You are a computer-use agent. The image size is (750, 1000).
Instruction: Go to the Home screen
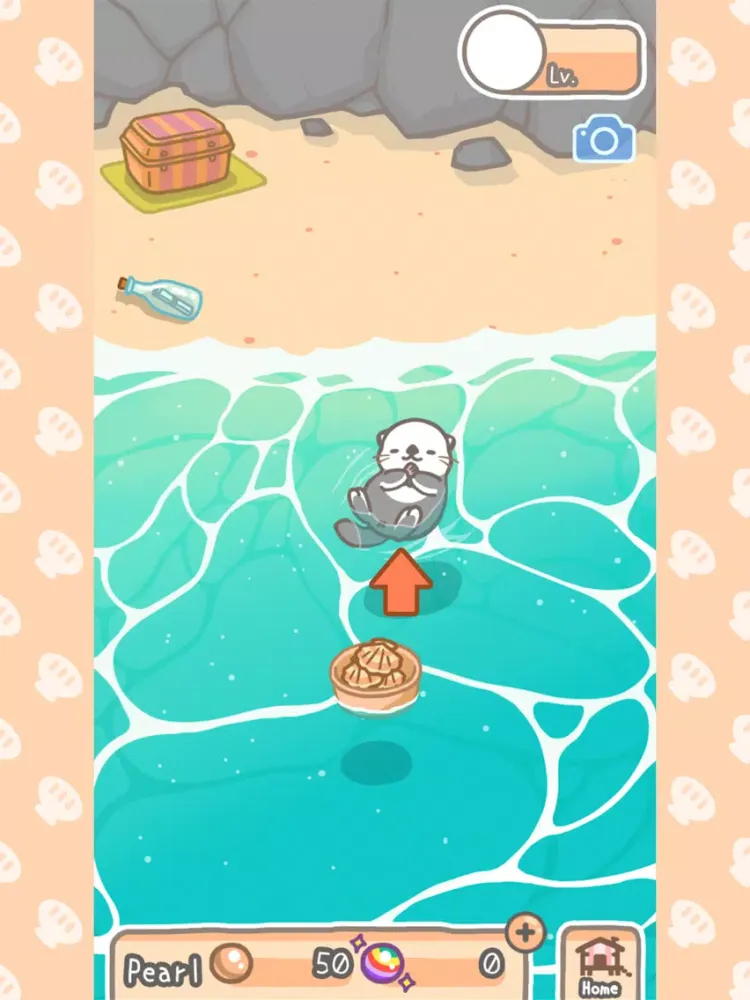coord(600,963)
